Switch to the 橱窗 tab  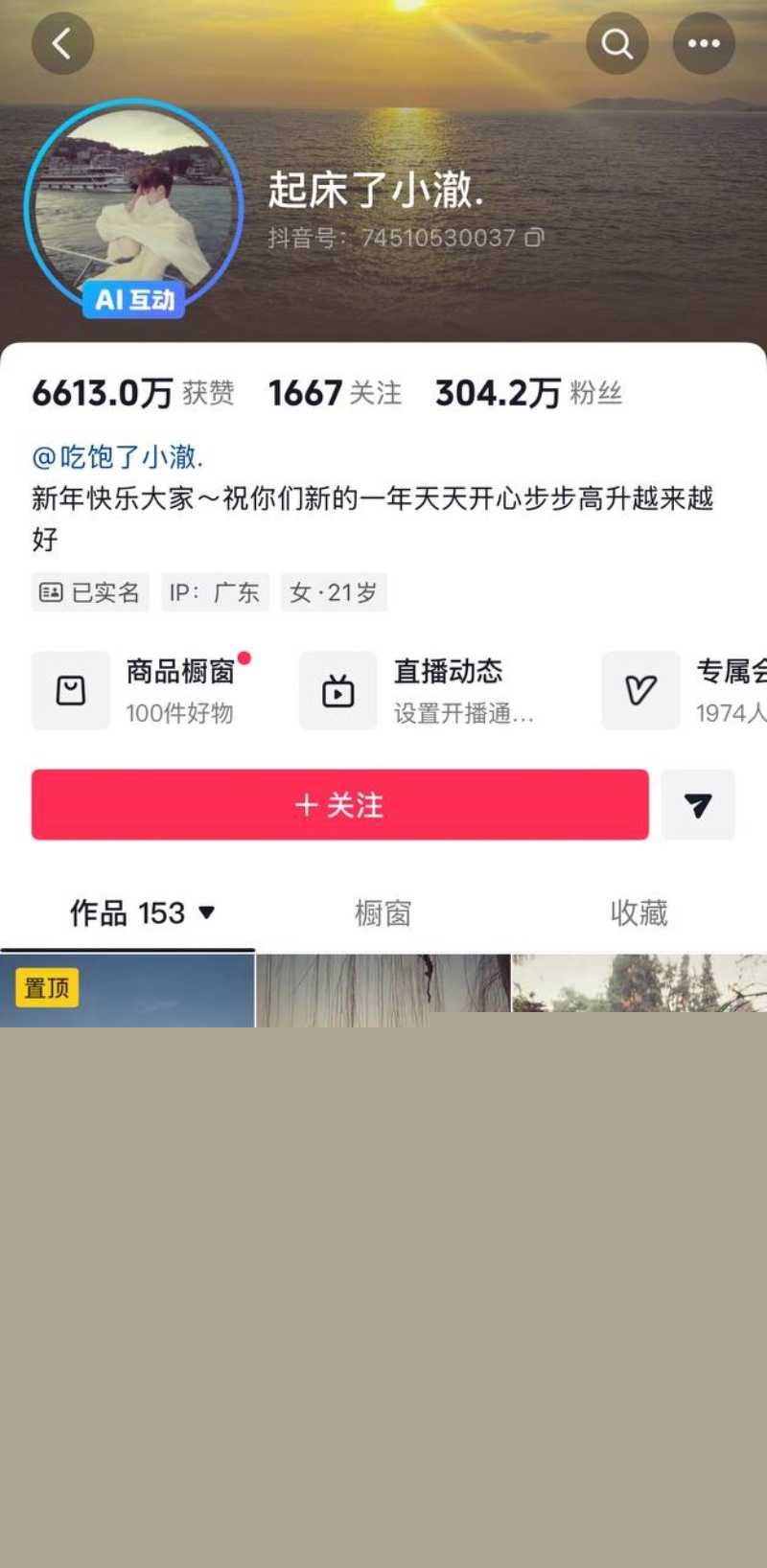pos(383,913)
